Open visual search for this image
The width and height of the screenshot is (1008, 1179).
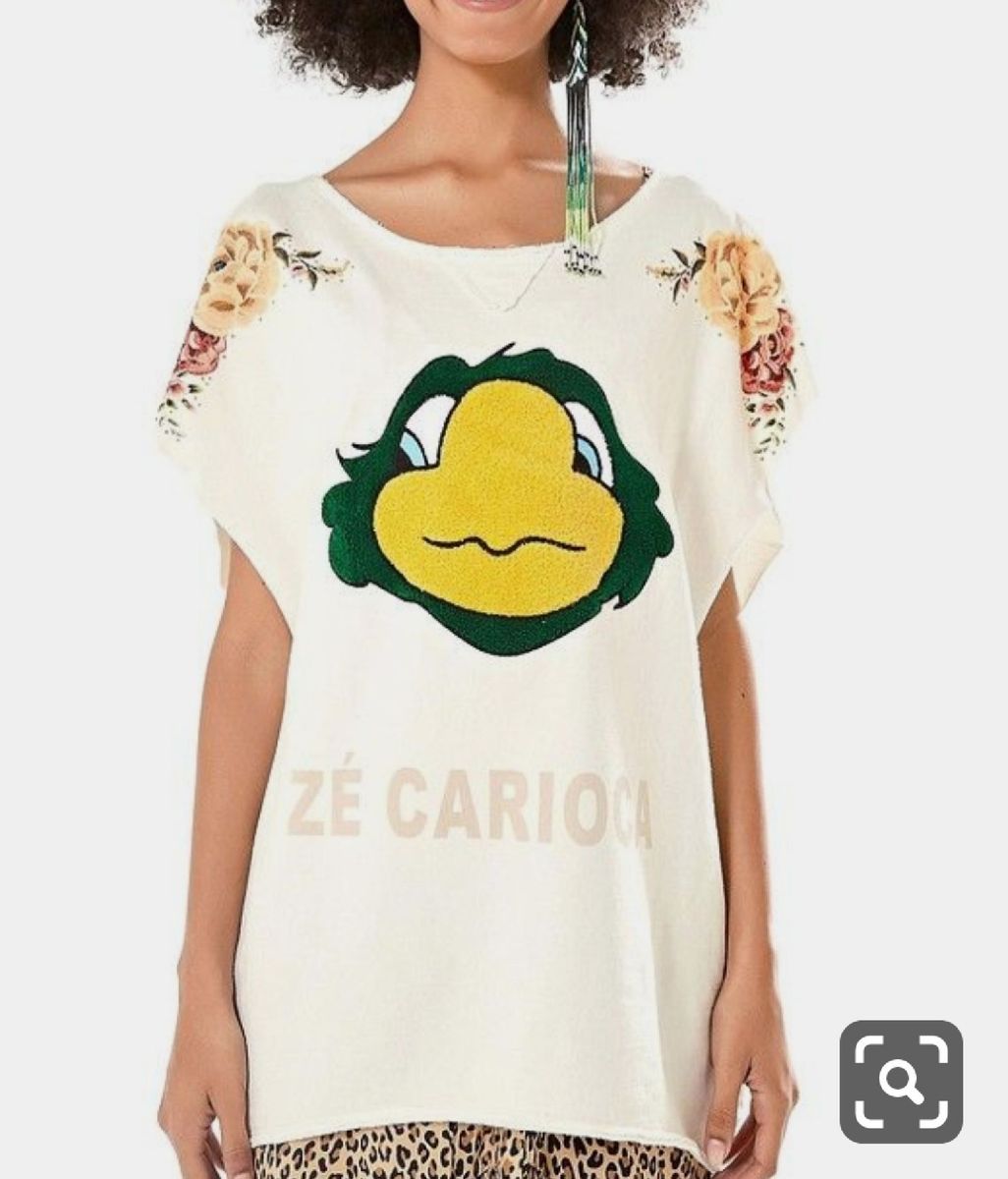[900, 1081]
